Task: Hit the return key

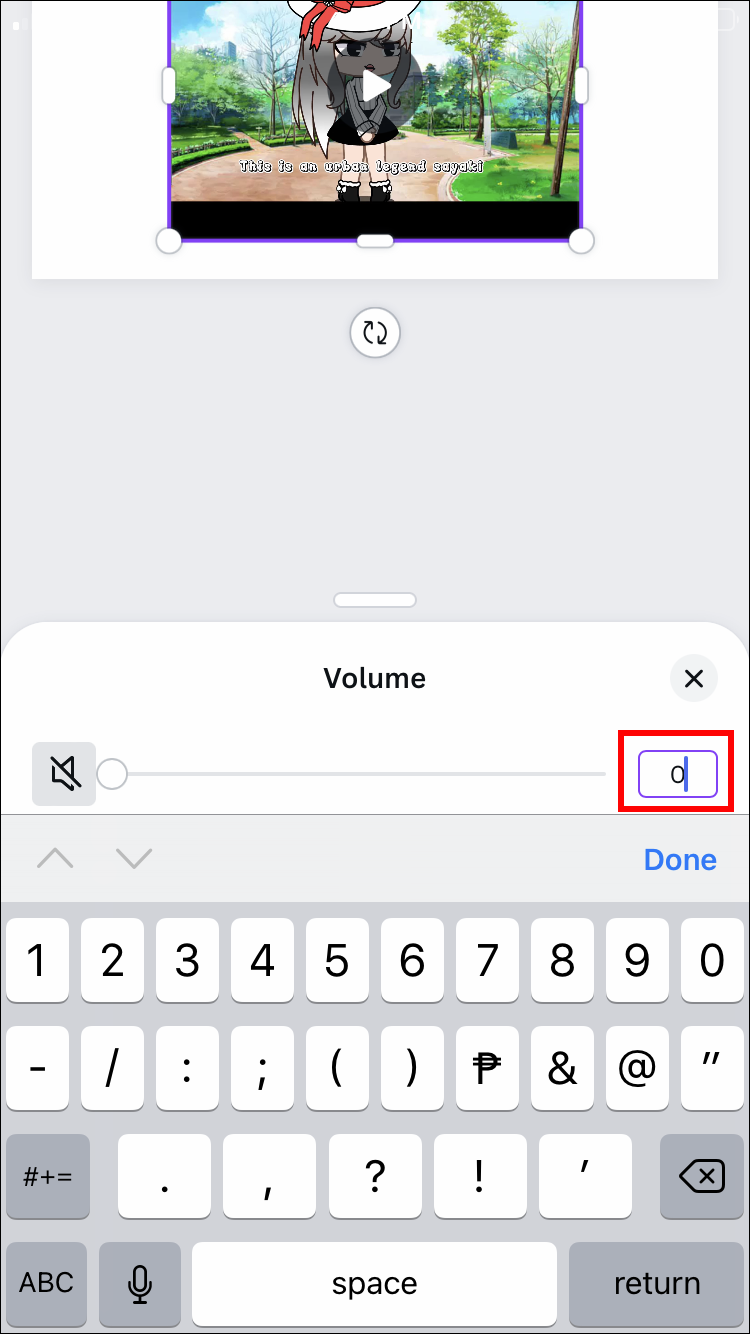Action: (657, 1283)
